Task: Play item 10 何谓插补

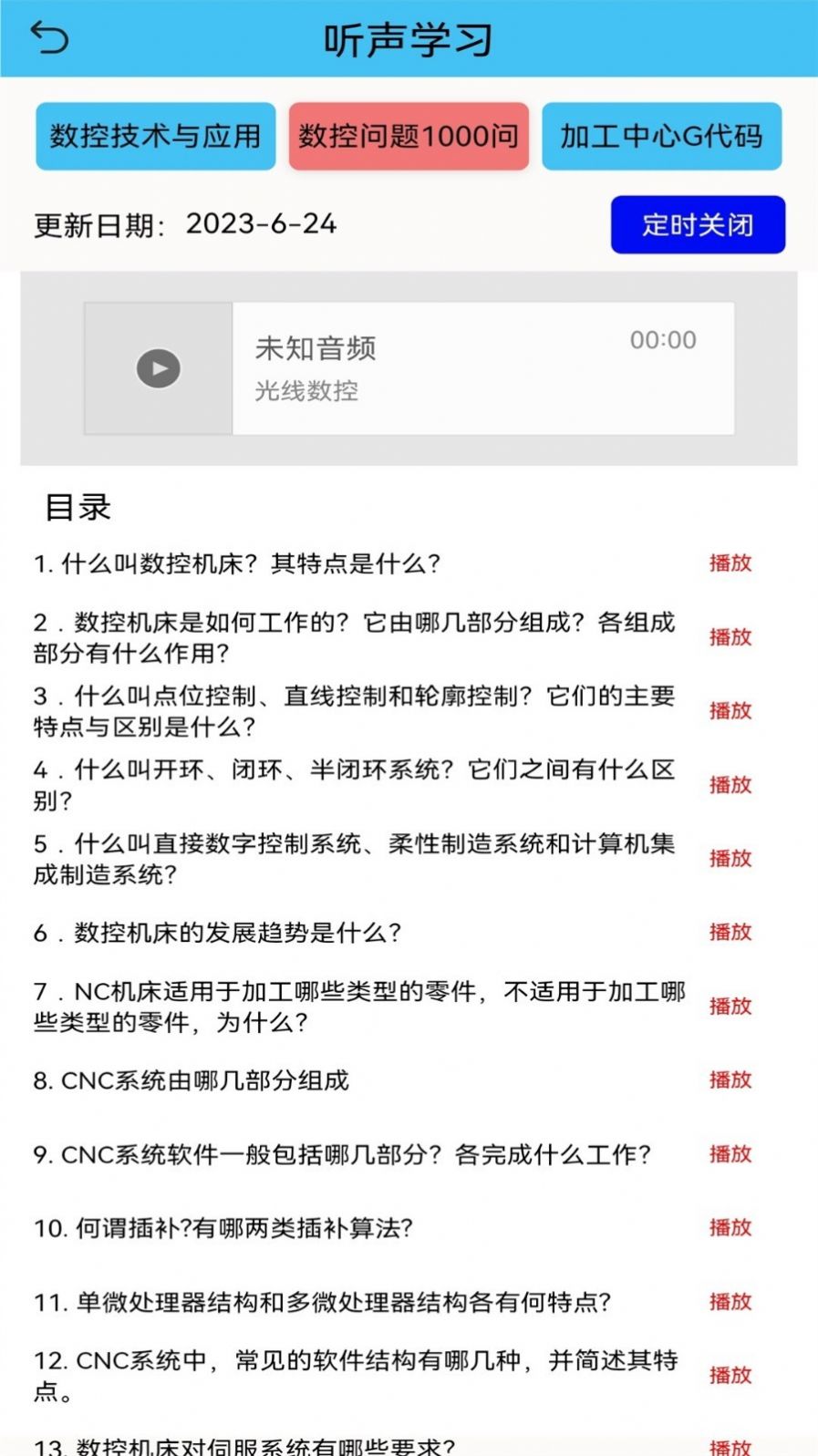Action: (730, 1228)
